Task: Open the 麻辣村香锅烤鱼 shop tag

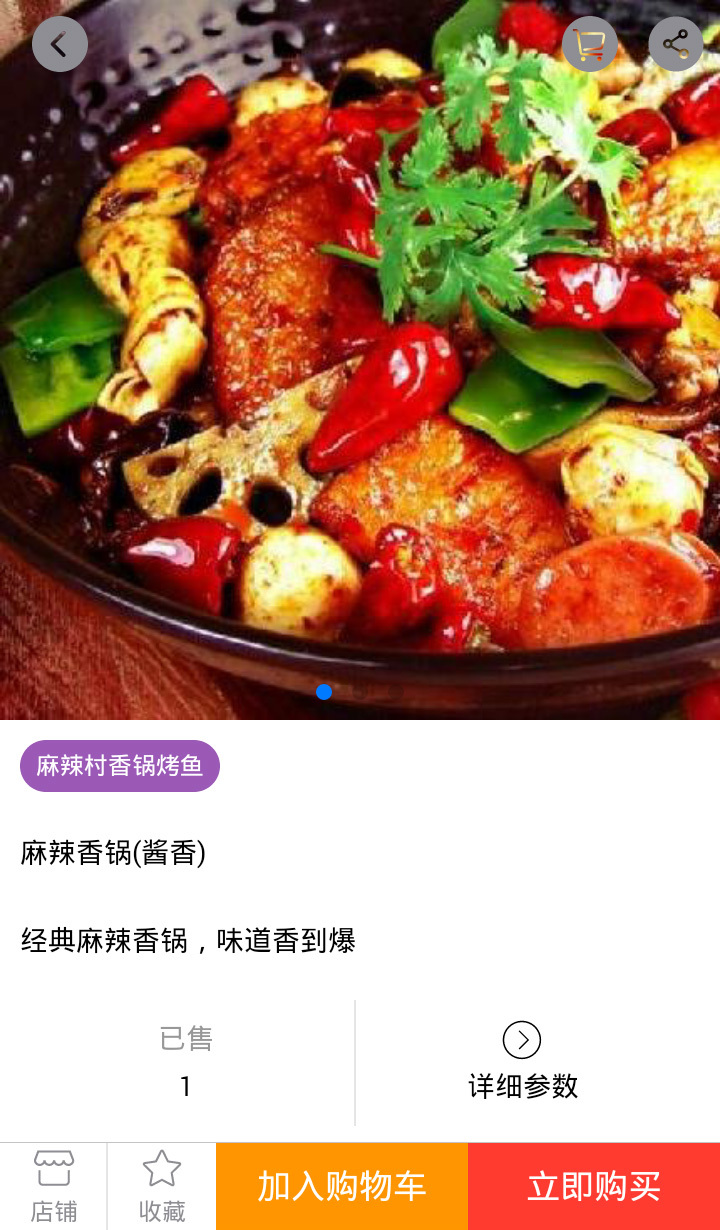Action: click(x=120, y=766)
